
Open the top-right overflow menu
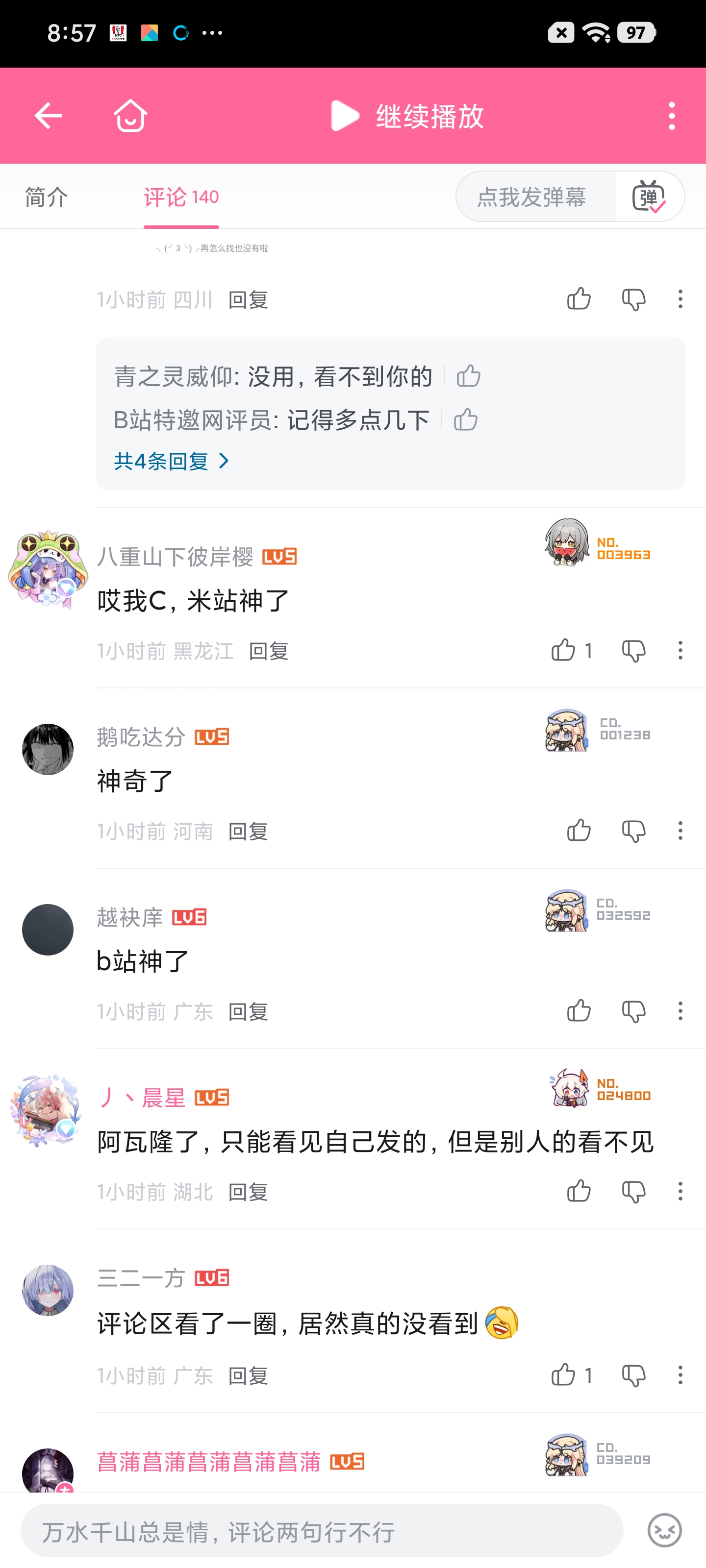pyautogui.click(x=671, y=116)
